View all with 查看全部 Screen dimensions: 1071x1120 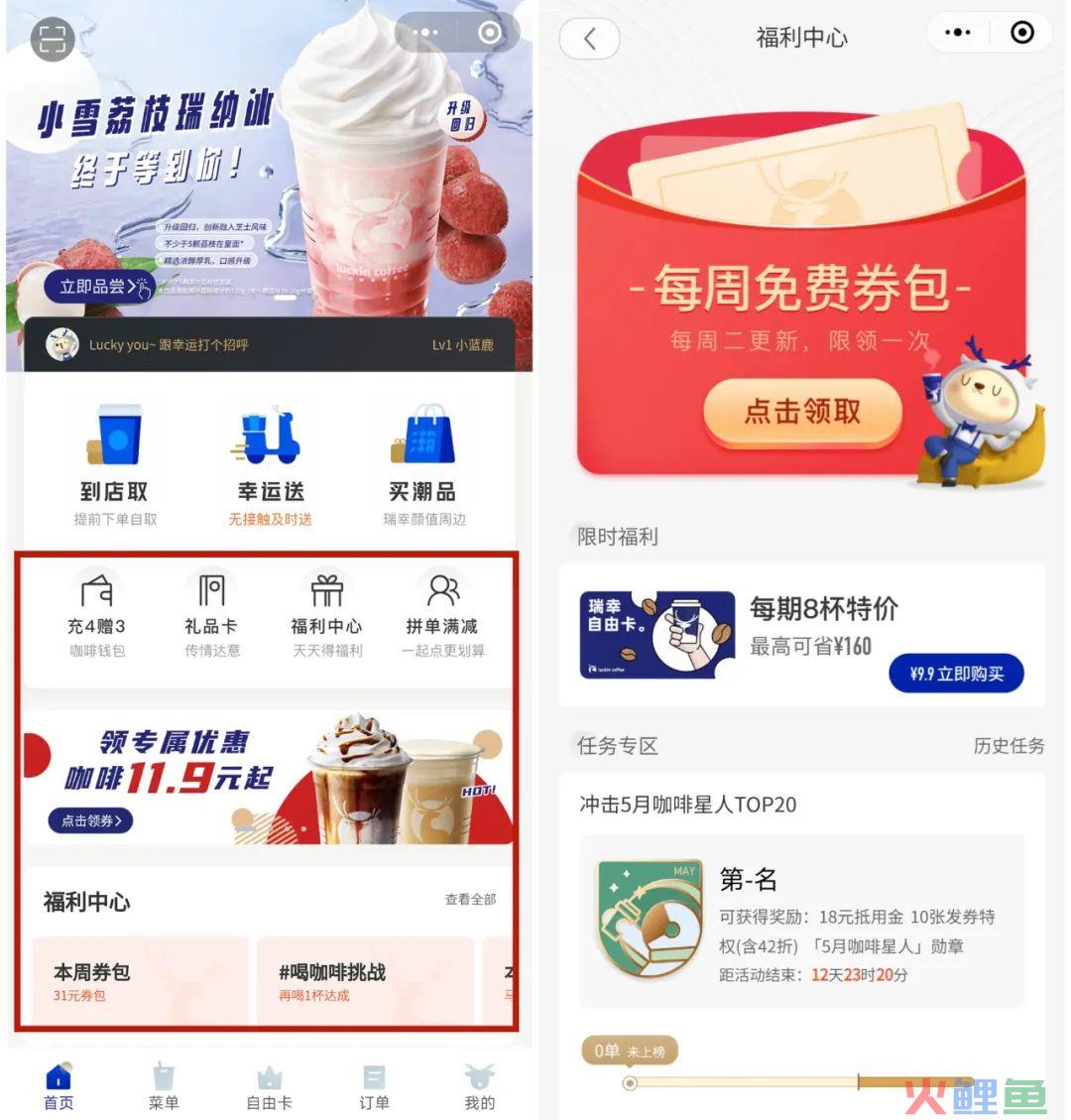(470, 899)
